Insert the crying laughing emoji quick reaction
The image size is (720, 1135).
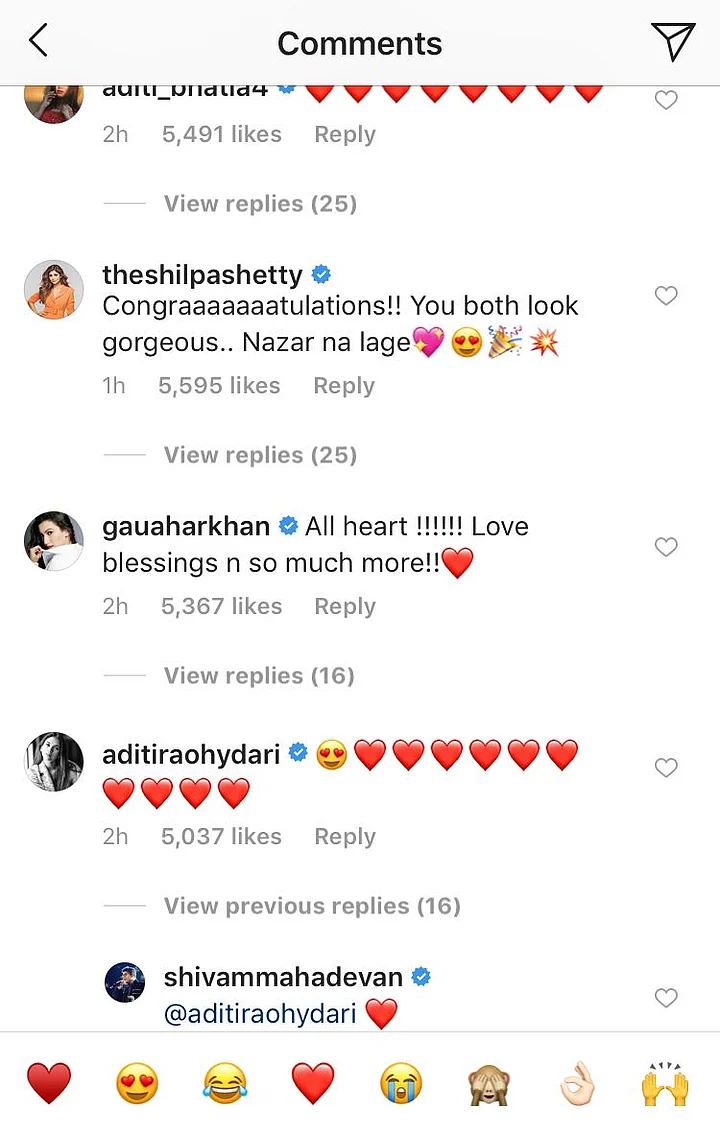tap(224, 1084)
